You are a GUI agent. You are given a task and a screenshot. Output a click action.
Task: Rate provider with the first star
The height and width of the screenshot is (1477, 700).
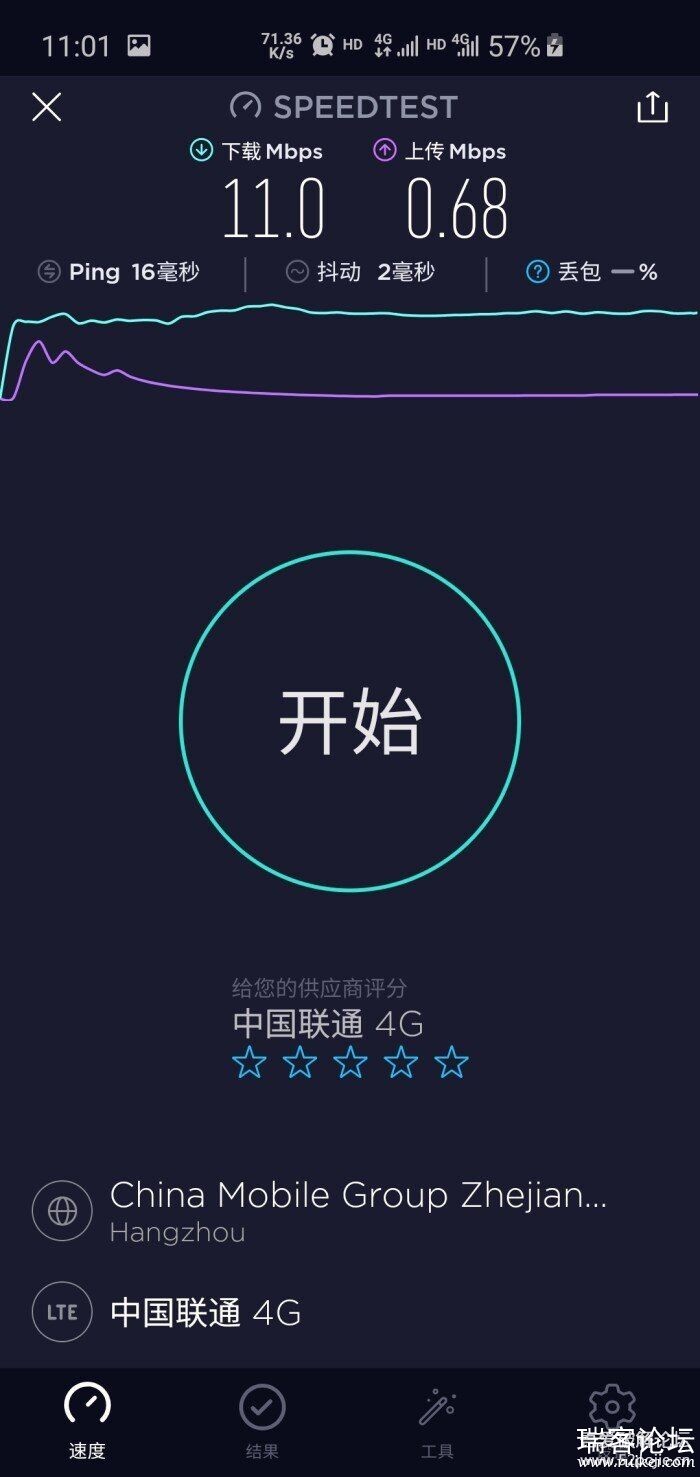point(249,1062)
